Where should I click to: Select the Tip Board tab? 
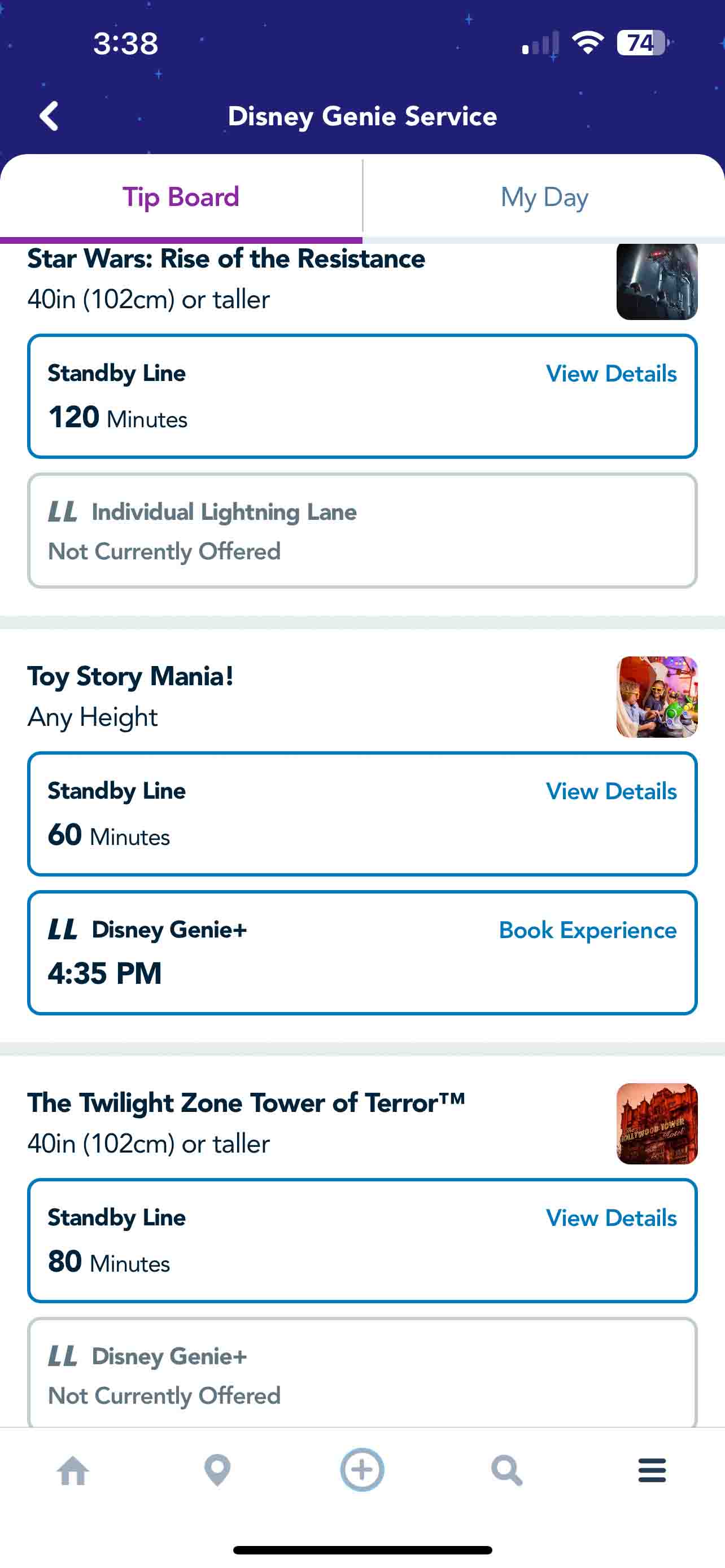coord(181,197)
